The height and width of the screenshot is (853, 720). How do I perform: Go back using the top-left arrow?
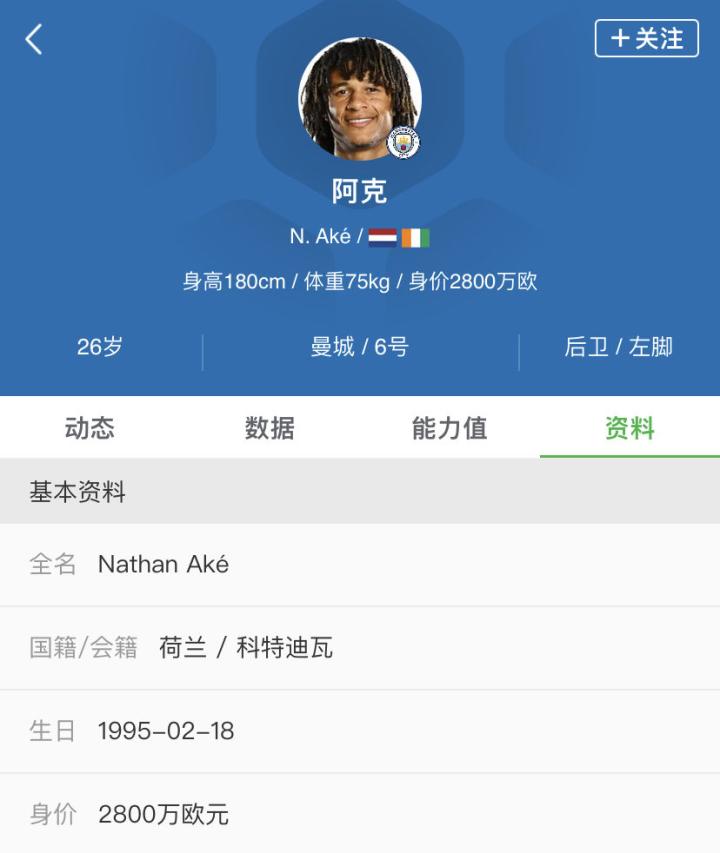click(x=34, y=39)
